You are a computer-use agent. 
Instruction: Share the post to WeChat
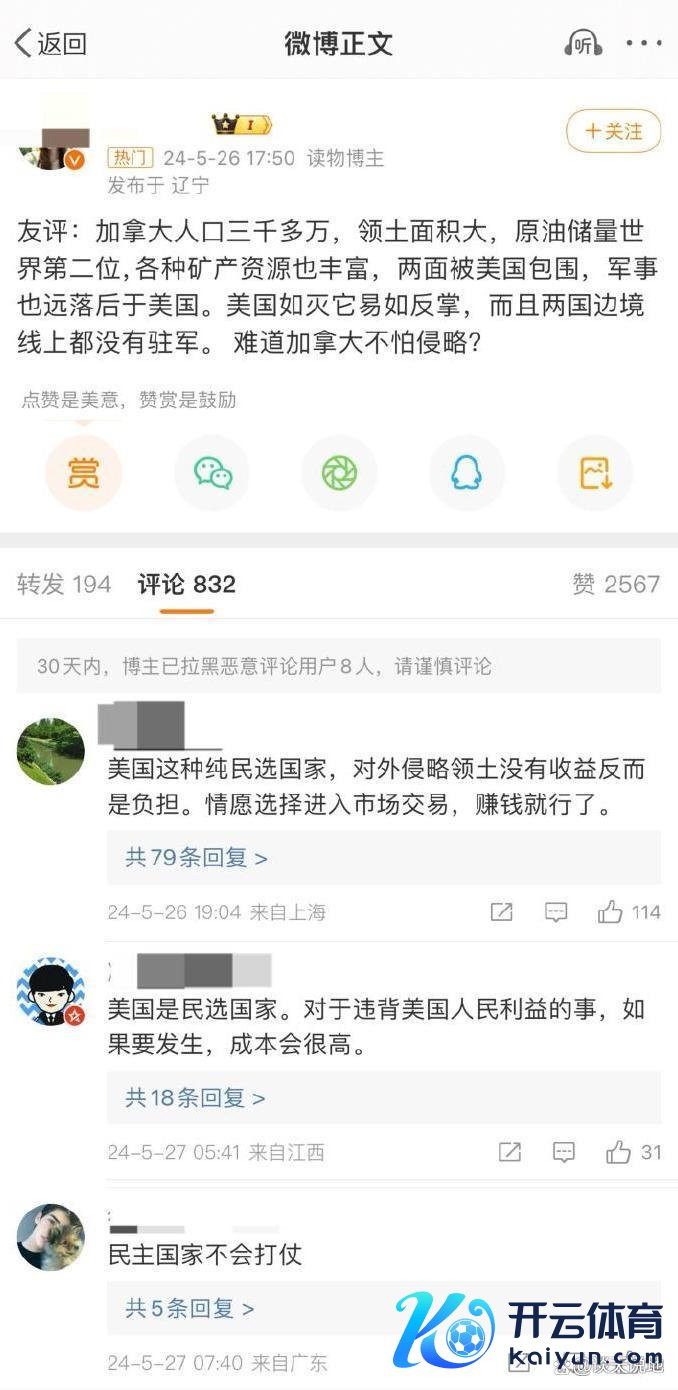(212, 473)
